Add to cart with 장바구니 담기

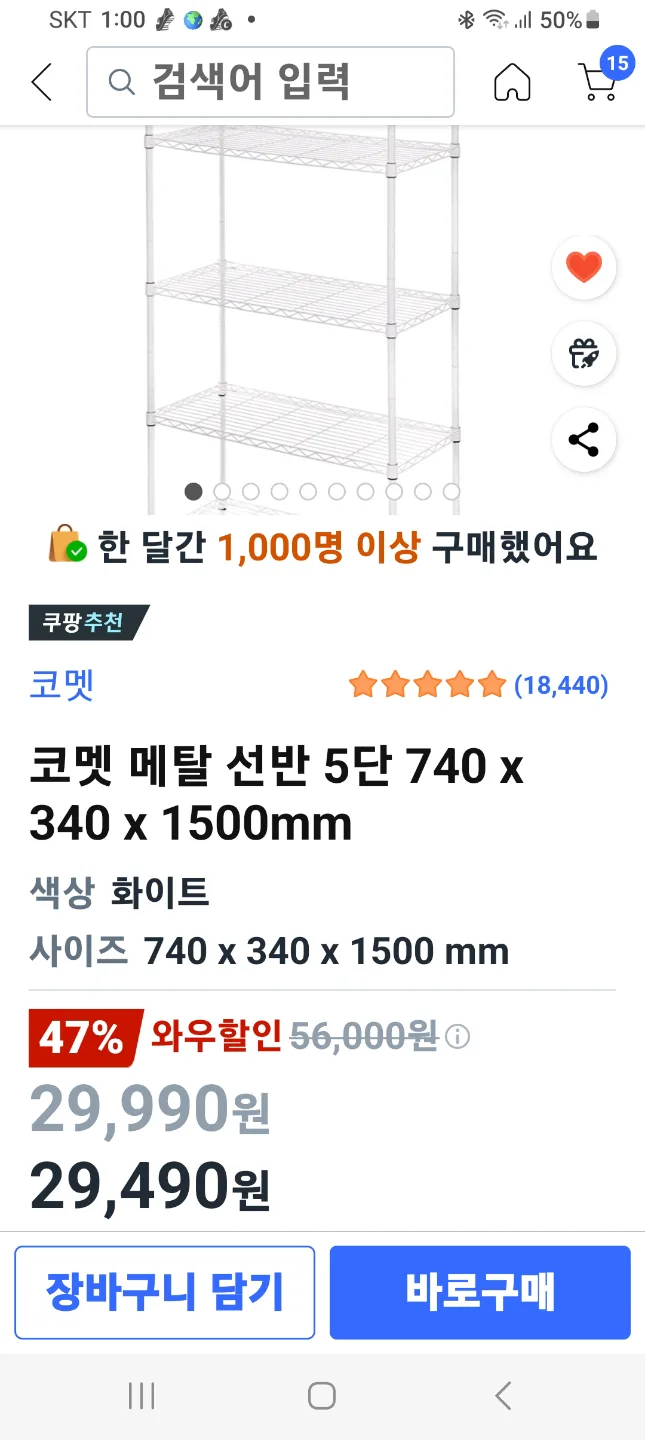click(x=165, y=1292)
